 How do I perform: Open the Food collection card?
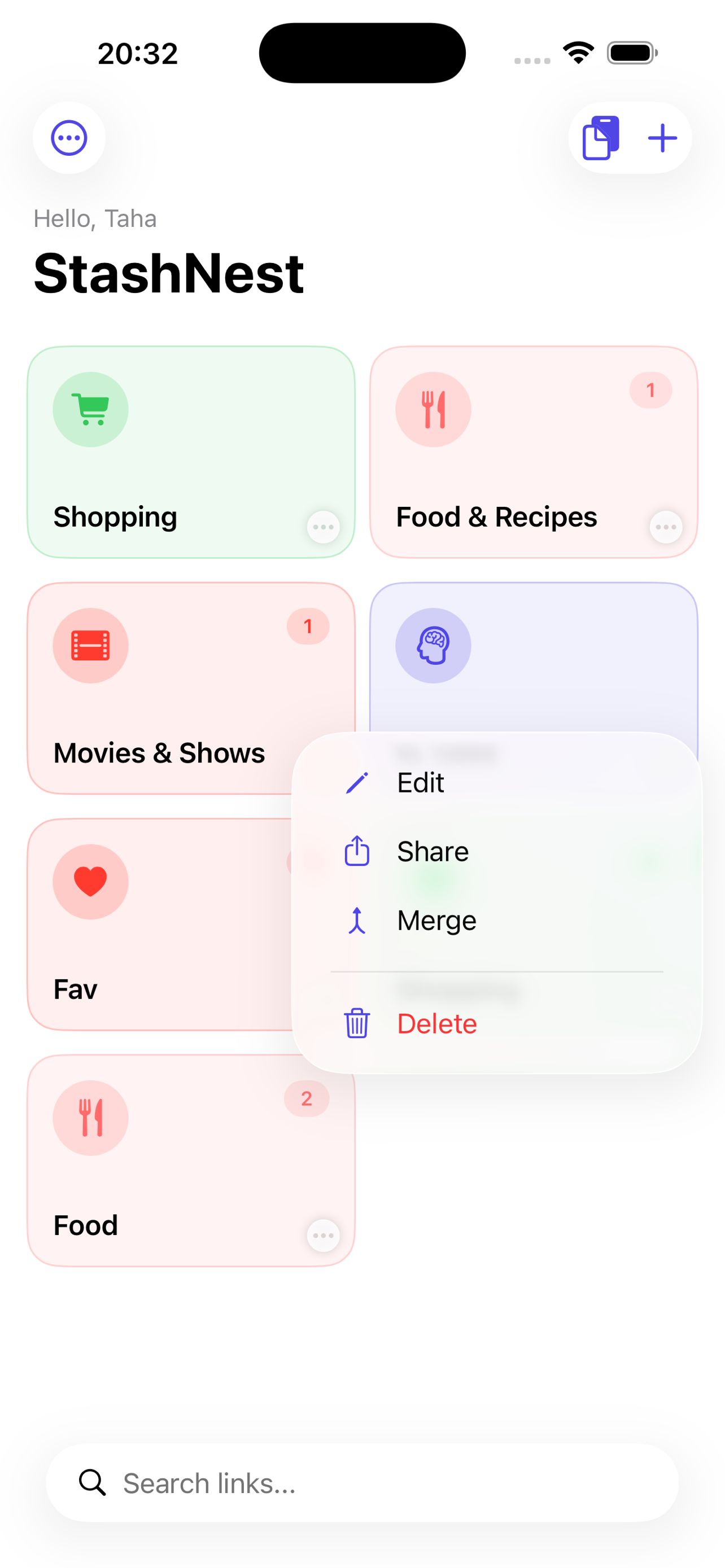coord(191,1161)
